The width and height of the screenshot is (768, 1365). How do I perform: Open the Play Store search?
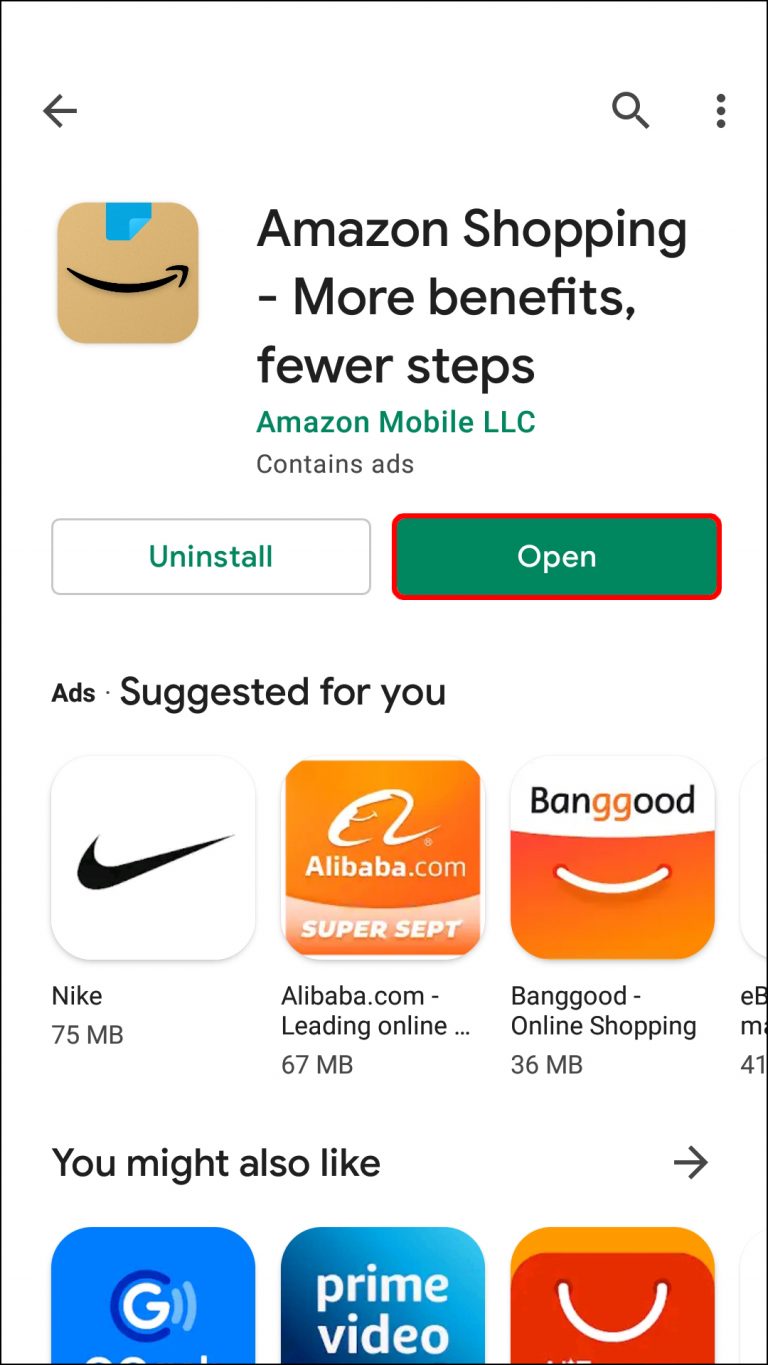[631, 111]
